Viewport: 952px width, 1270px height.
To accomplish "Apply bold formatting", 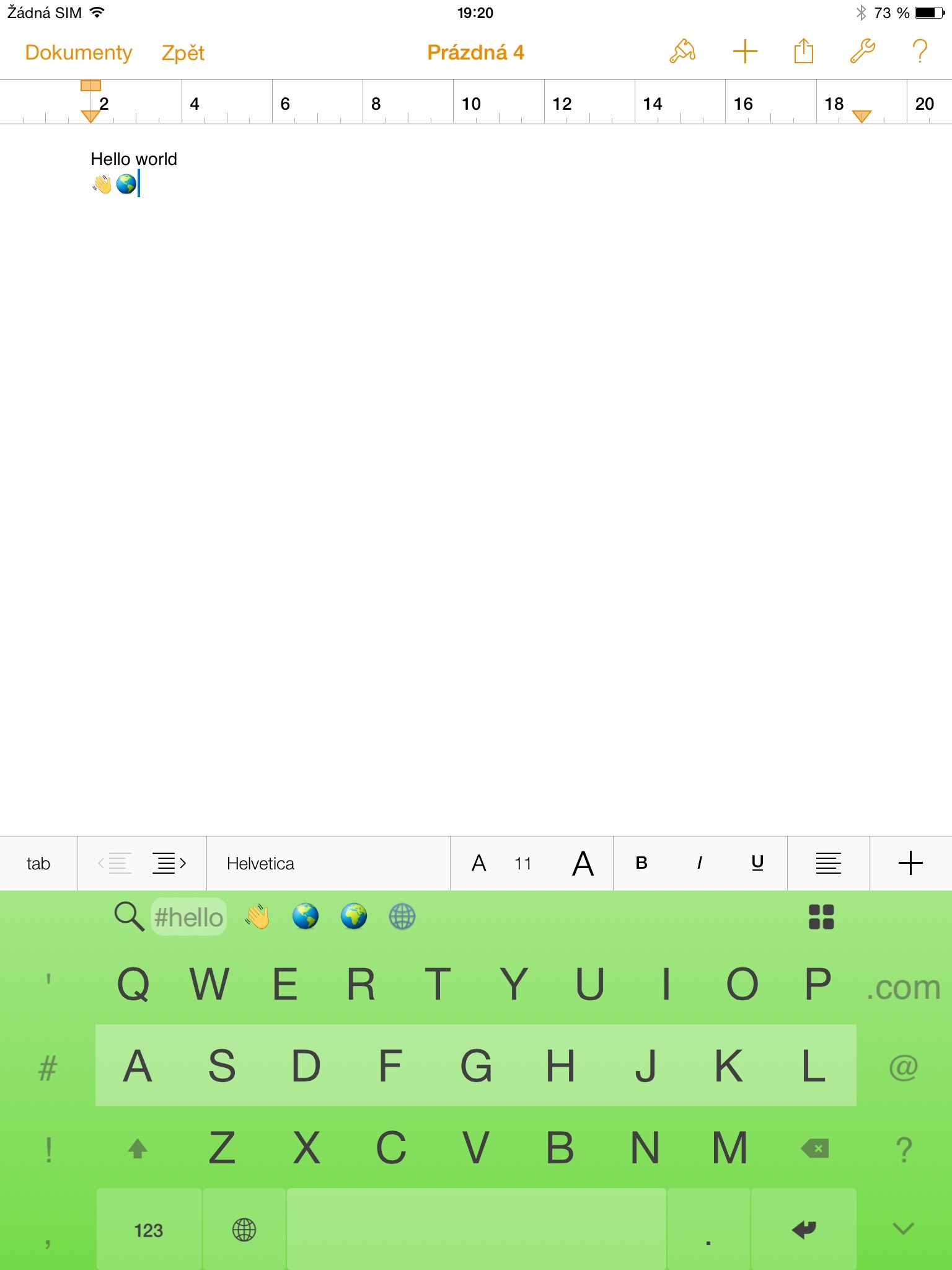I will [x=641, y=863].
